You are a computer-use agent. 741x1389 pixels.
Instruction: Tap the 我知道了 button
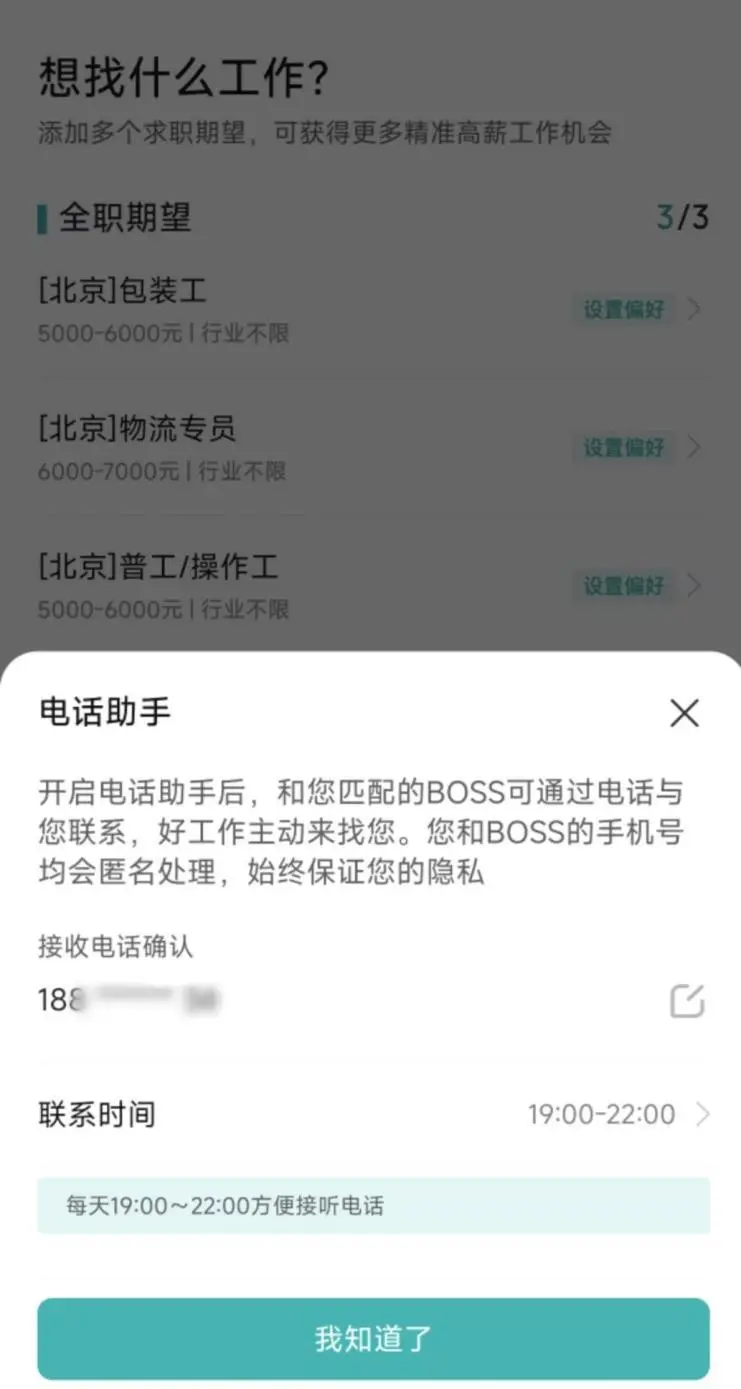pos(373,1338)
